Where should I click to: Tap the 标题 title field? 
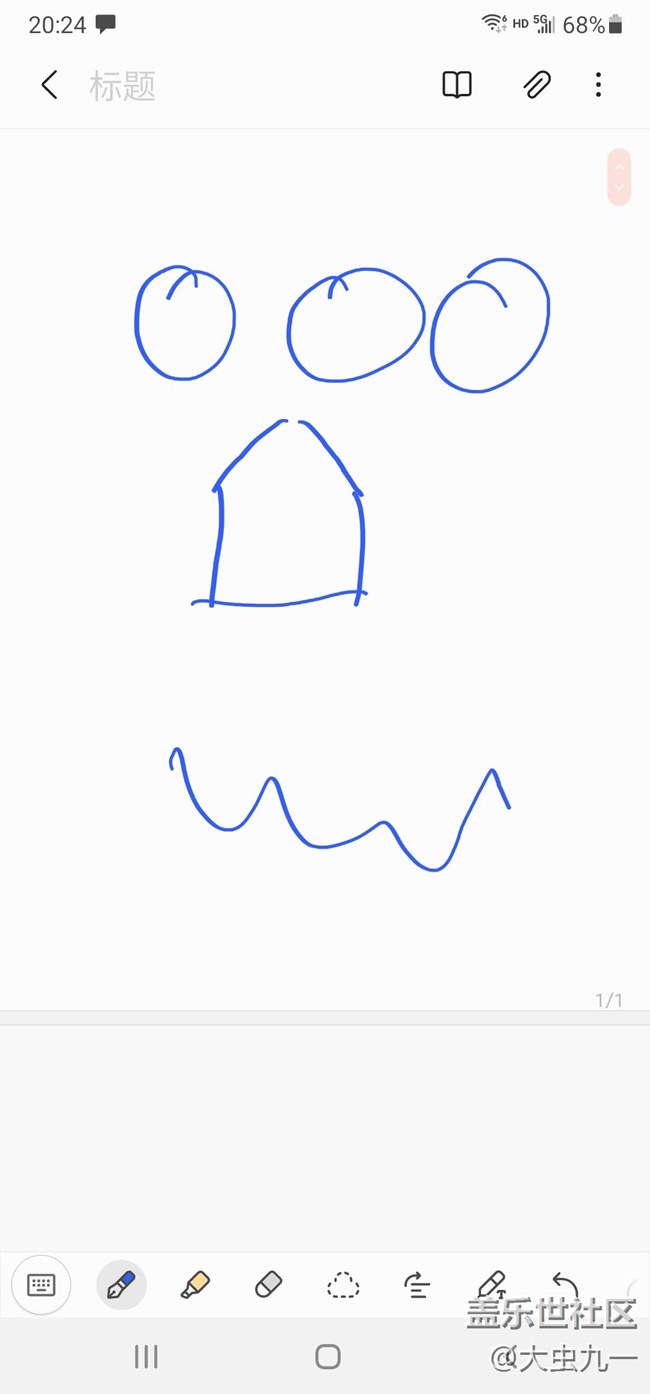[123, 86]
